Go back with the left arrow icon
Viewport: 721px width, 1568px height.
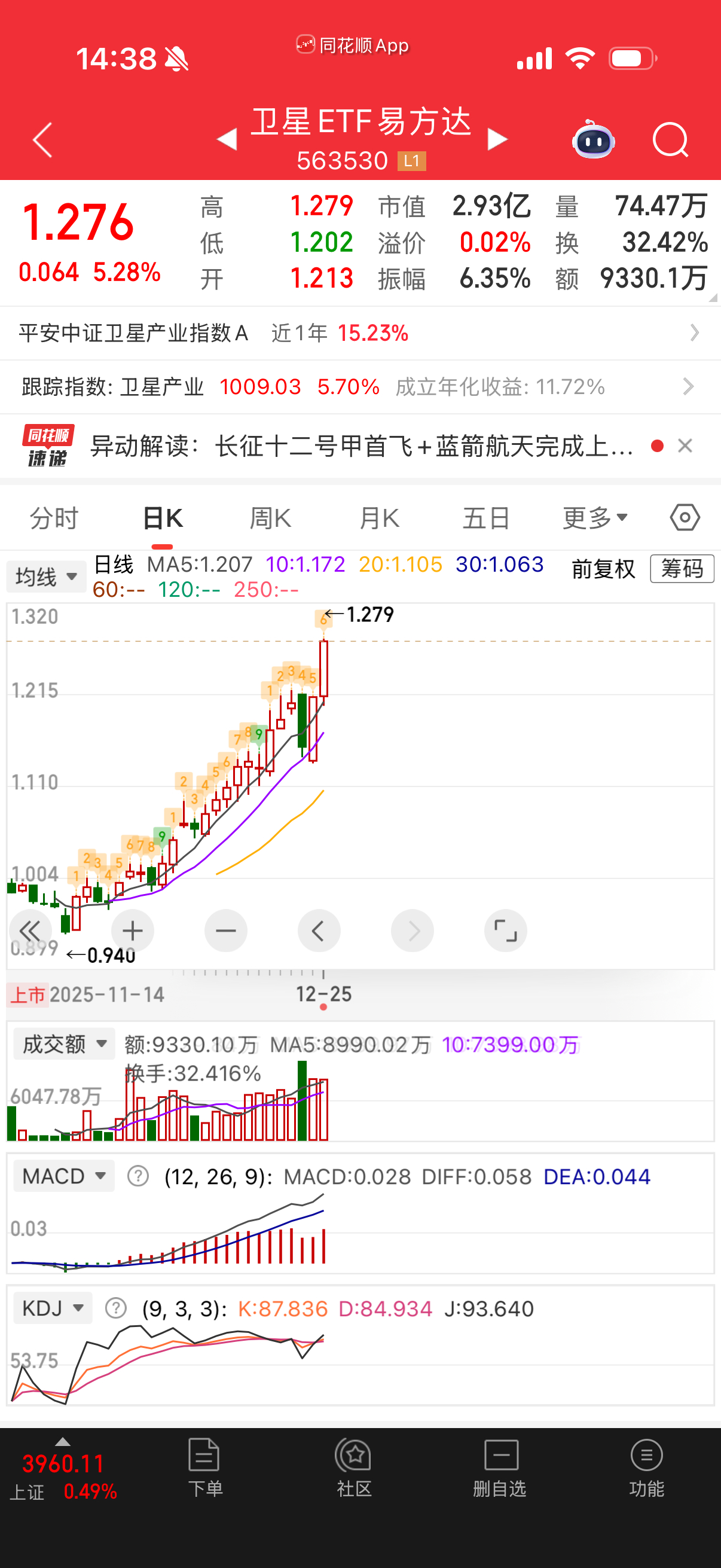tap(41, 140)
